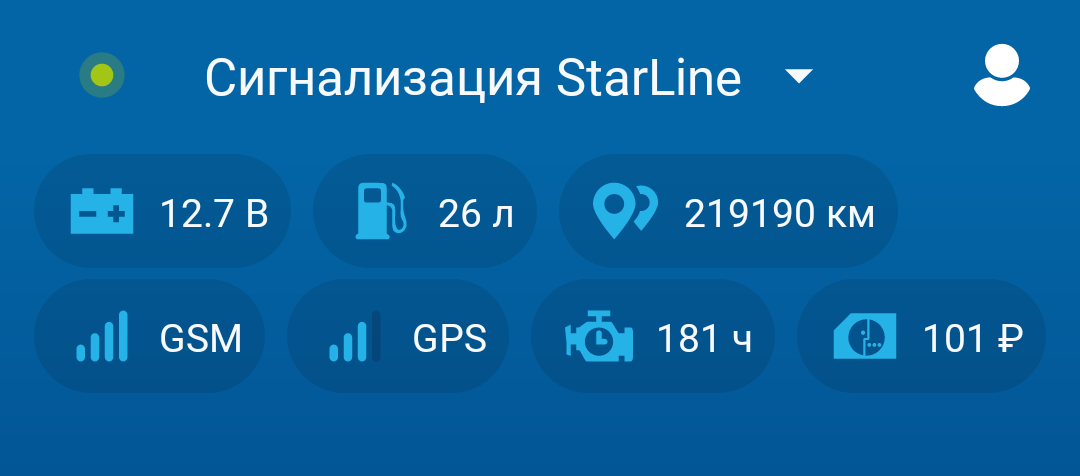Open the 101 ₽ SIM balance chip
Screen dimensions: 1080x476
921,338
